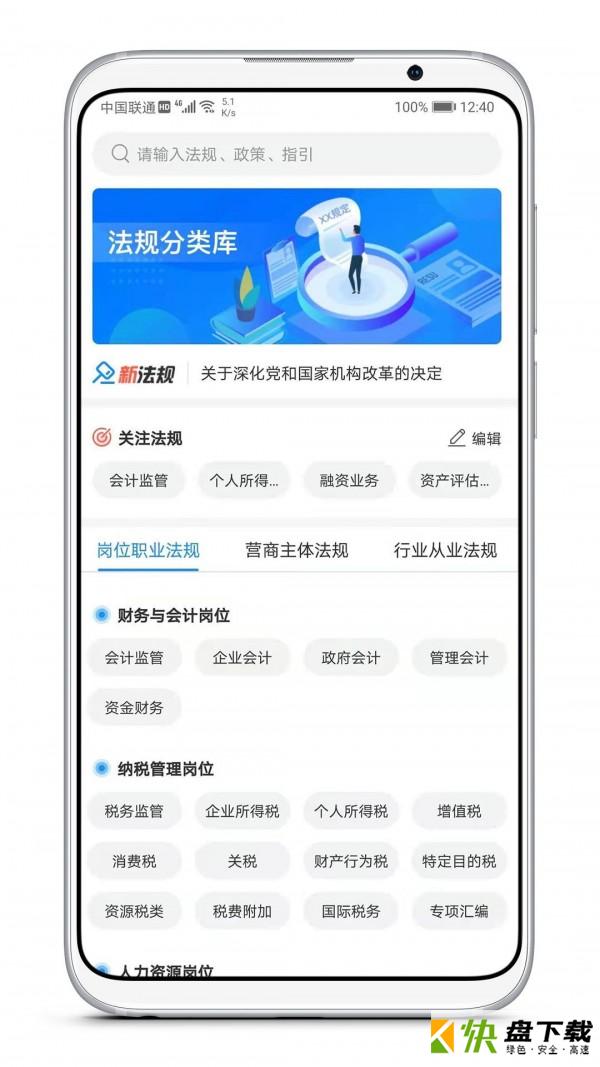The height and width of the screenshot is (1067, 600).
Task: Read the 关于深化党和国家机构改革的决定 news item
Action: click(x=321, y=374)
